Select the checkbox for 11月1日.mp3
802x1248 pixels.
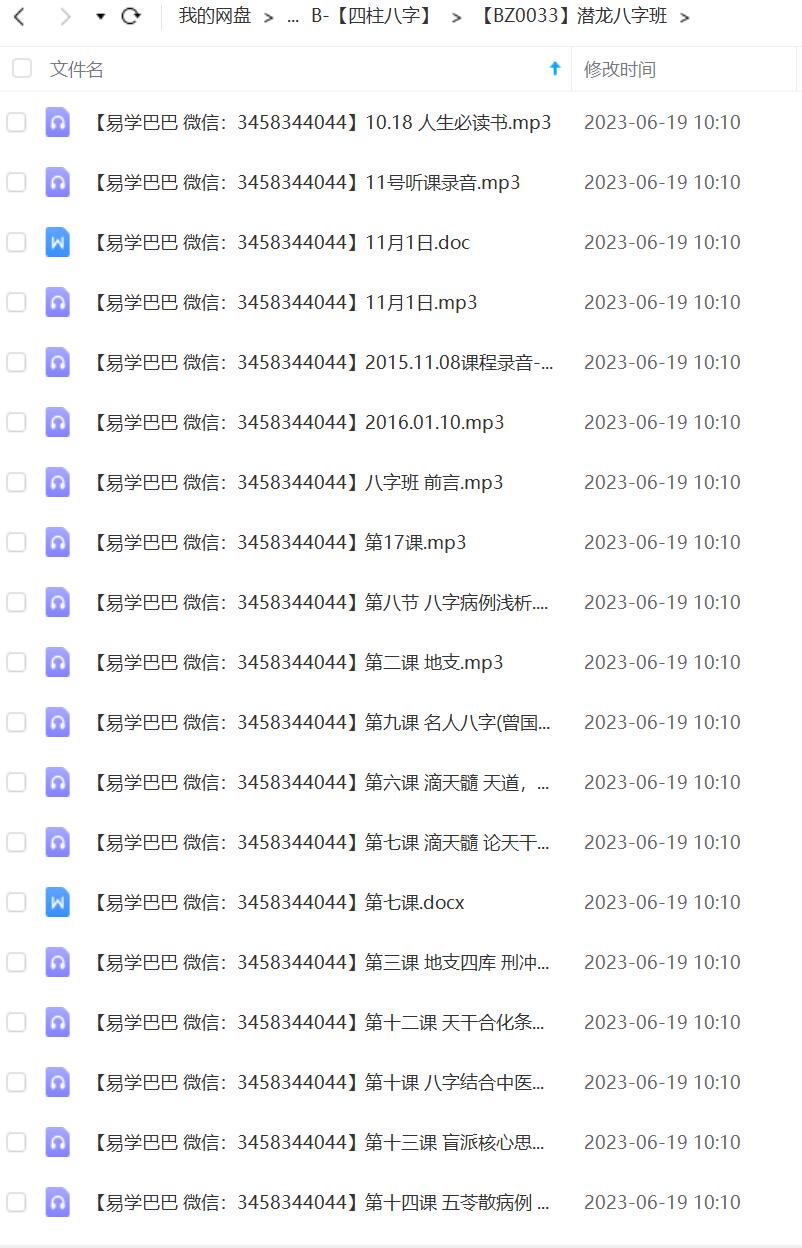pos(16,302)
